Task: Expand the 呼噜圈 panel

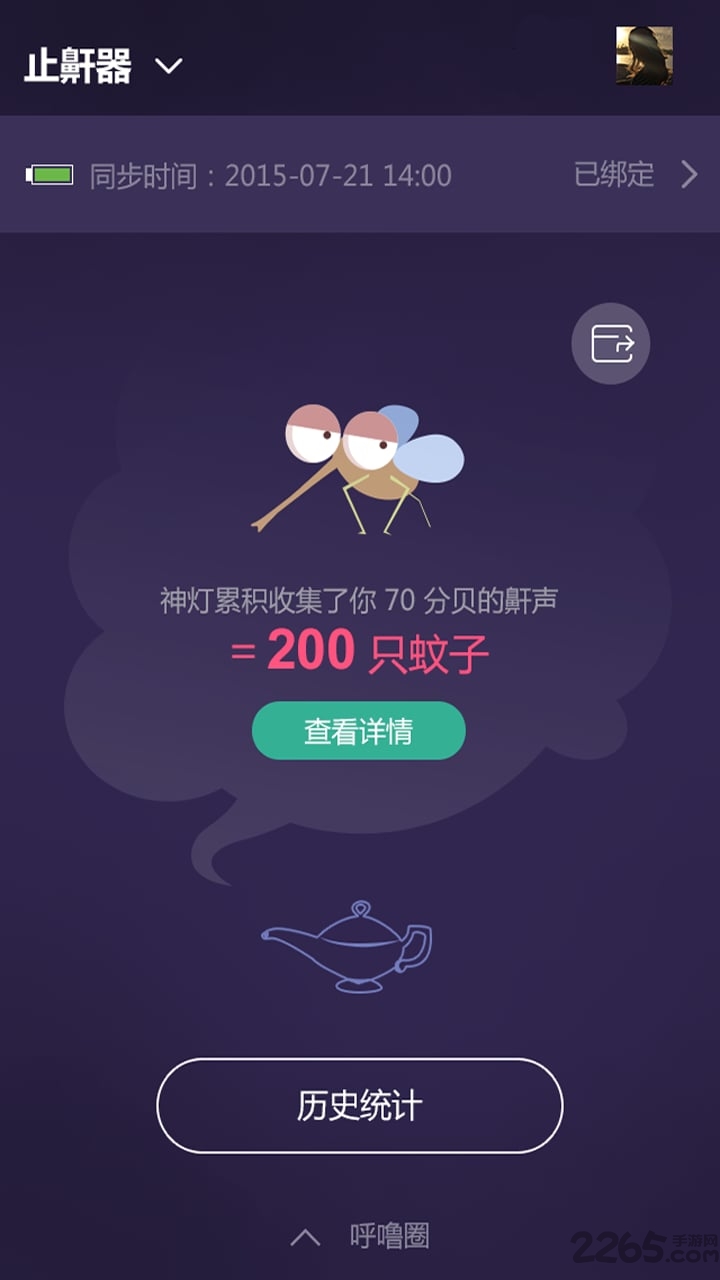Action: [x=360, y=1236]
